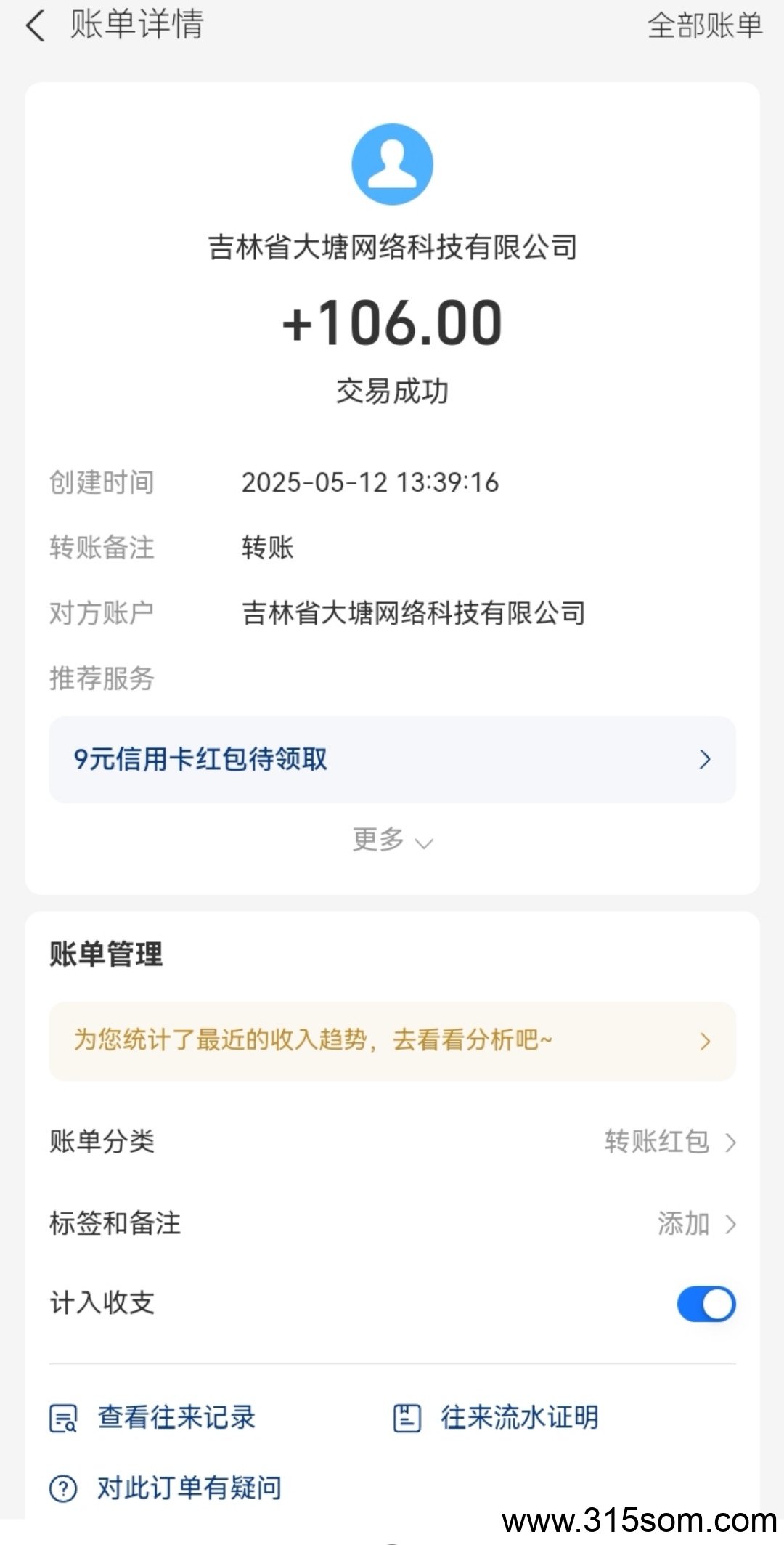The height and width of the screenshot is (1545, 784).
Task: Turn off the 计入收支 switch
Action: click(x=706, y=1304)
